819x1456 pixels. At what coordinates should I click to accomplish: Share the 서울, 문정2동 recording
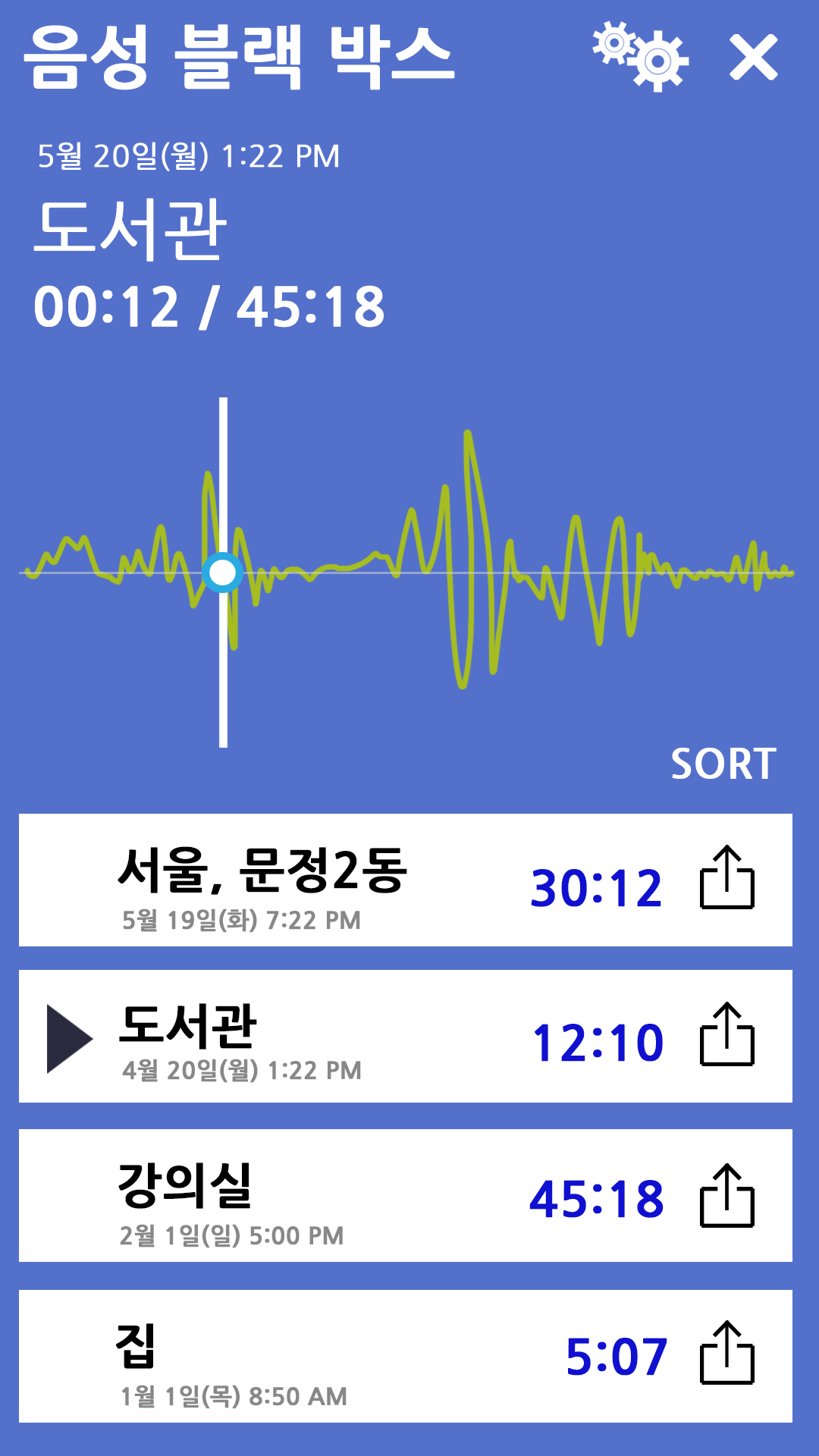(726, 877)
